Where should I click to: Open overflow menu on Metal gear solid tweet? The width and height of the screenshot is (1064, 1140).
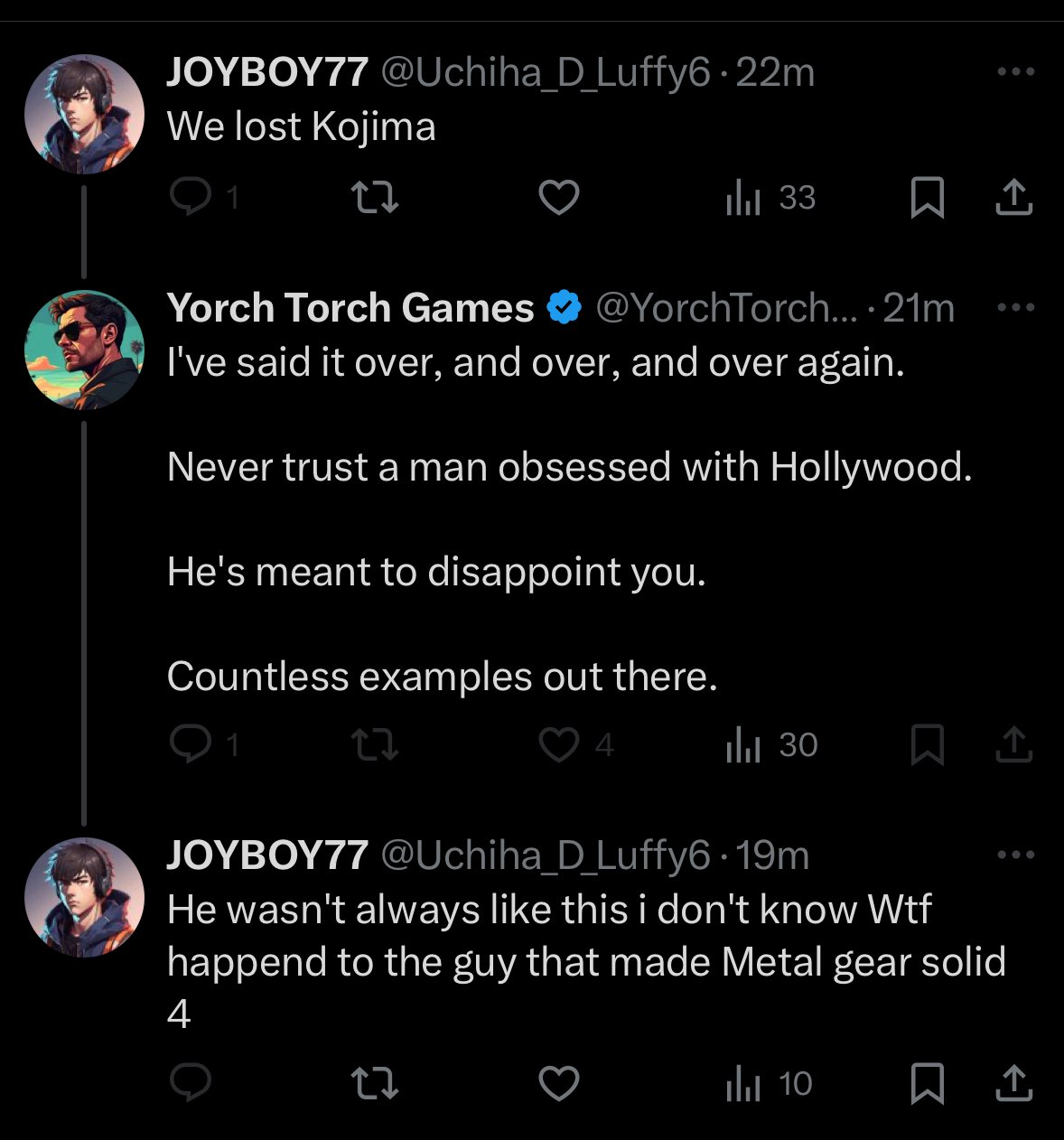click(x=1015, y=855)
